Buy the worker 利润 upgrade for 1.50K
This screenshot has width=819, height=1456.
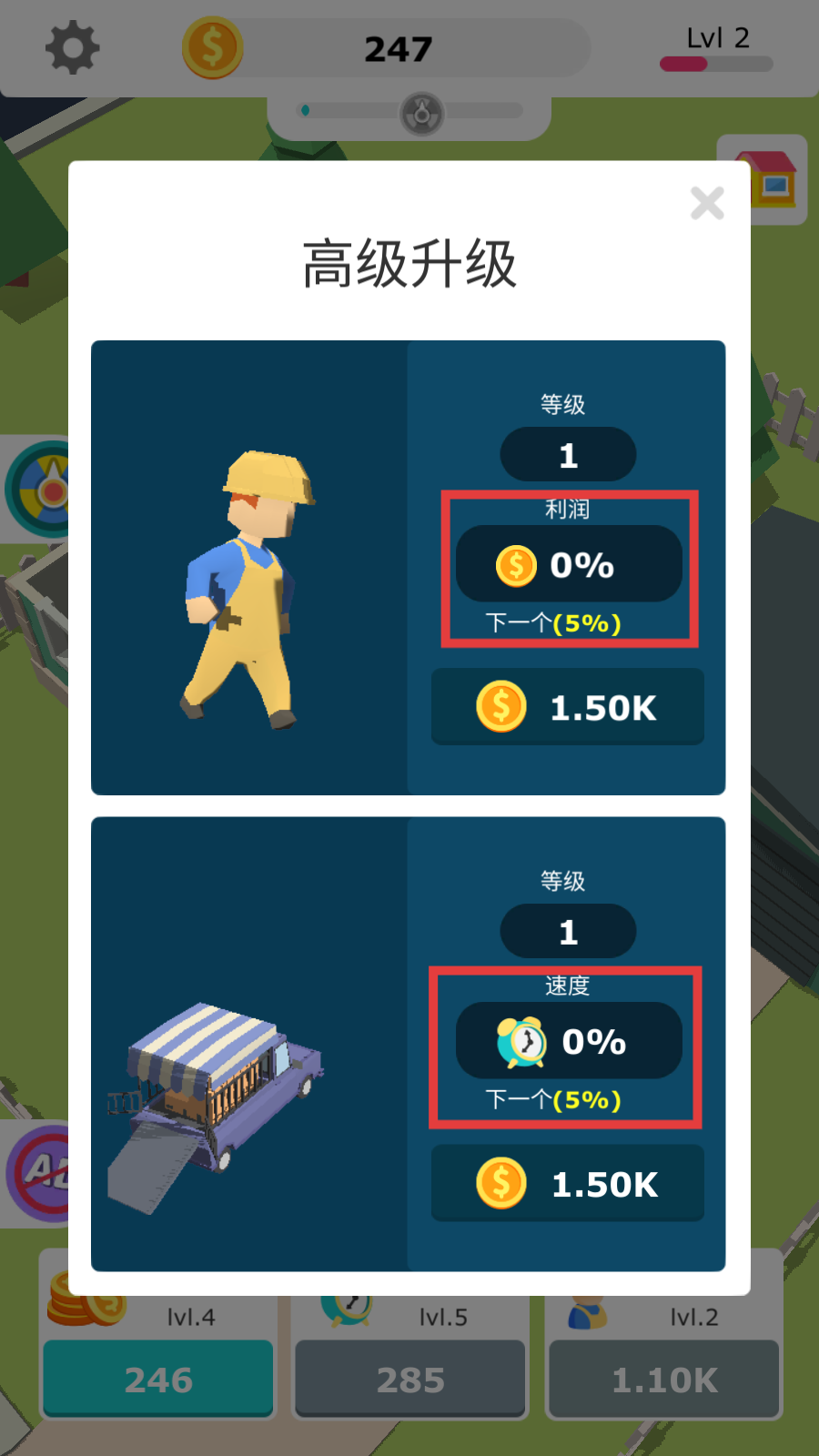click(x=567, y=707)
